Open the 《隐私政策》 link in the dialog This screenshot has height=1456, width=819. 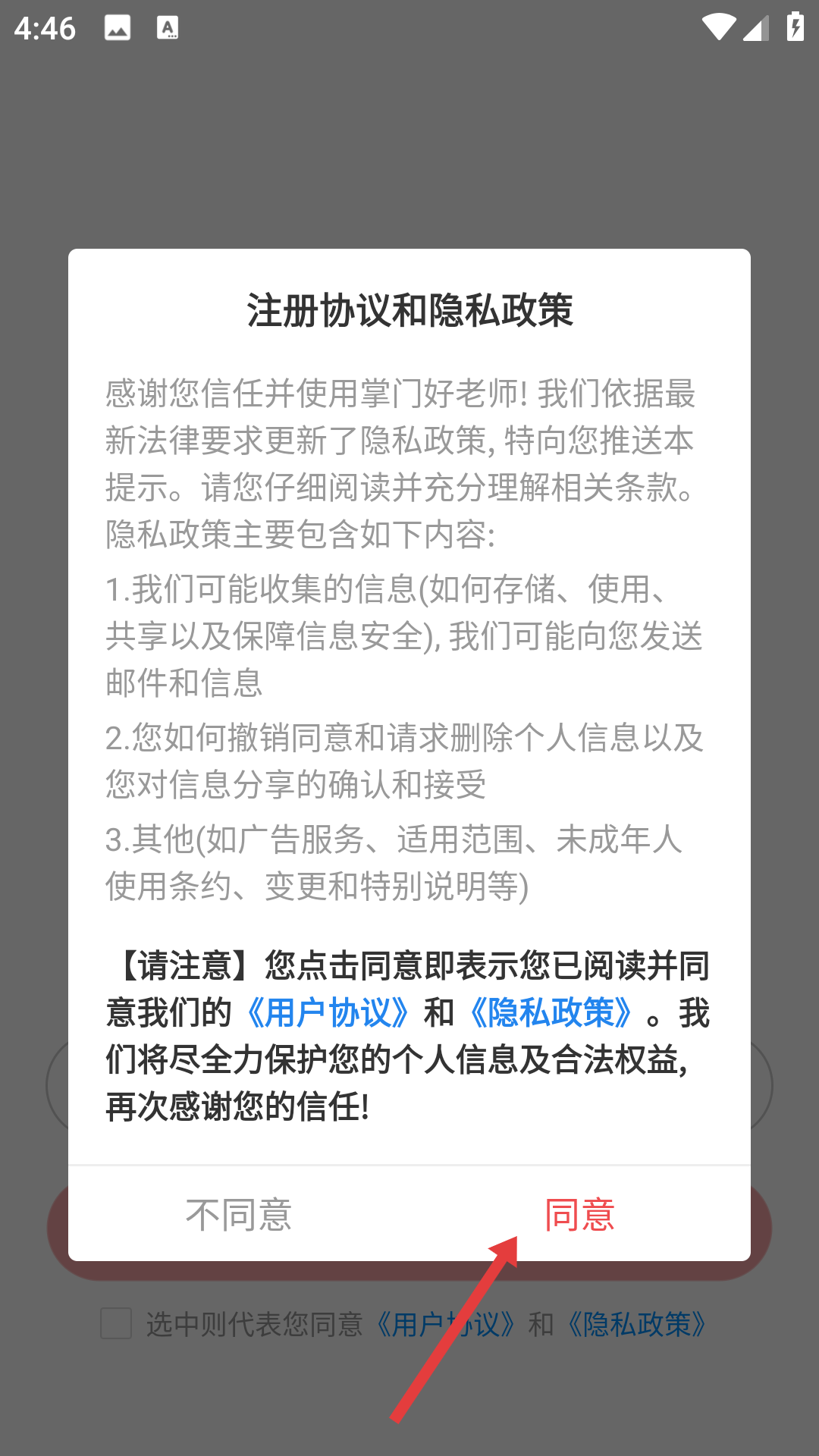pos(551,1013)
